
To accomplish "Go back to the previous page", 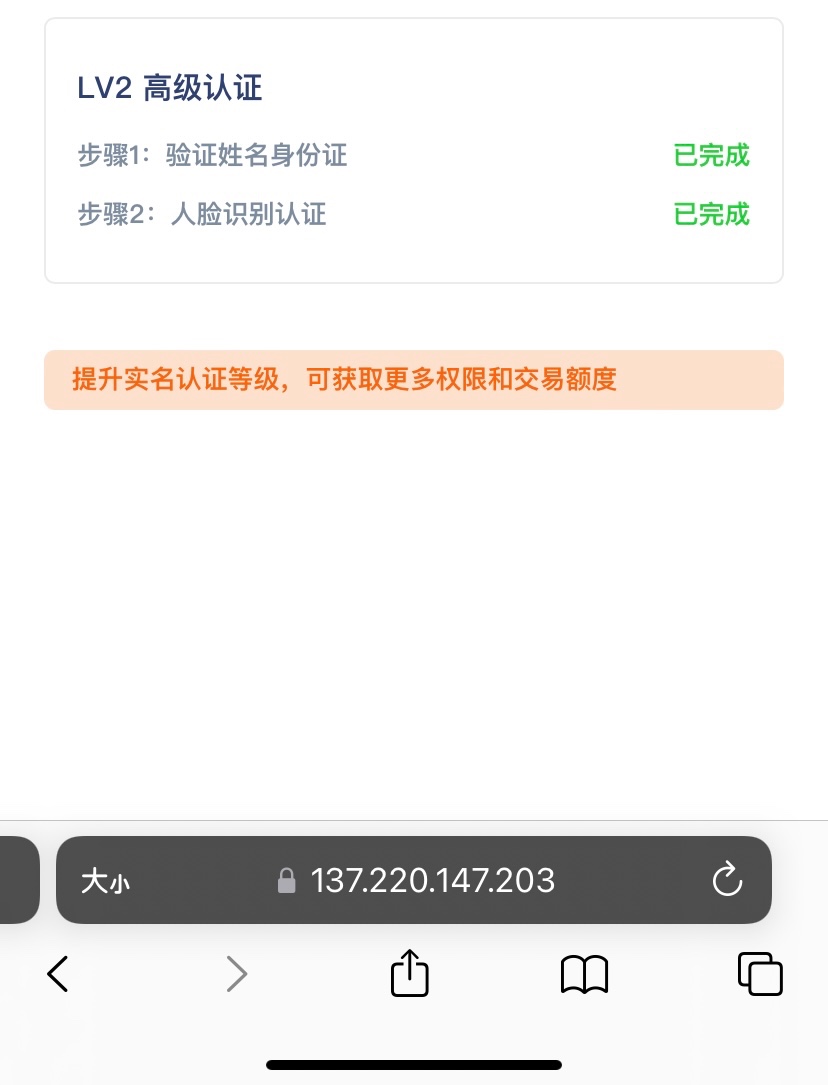I will coord(58,973).
